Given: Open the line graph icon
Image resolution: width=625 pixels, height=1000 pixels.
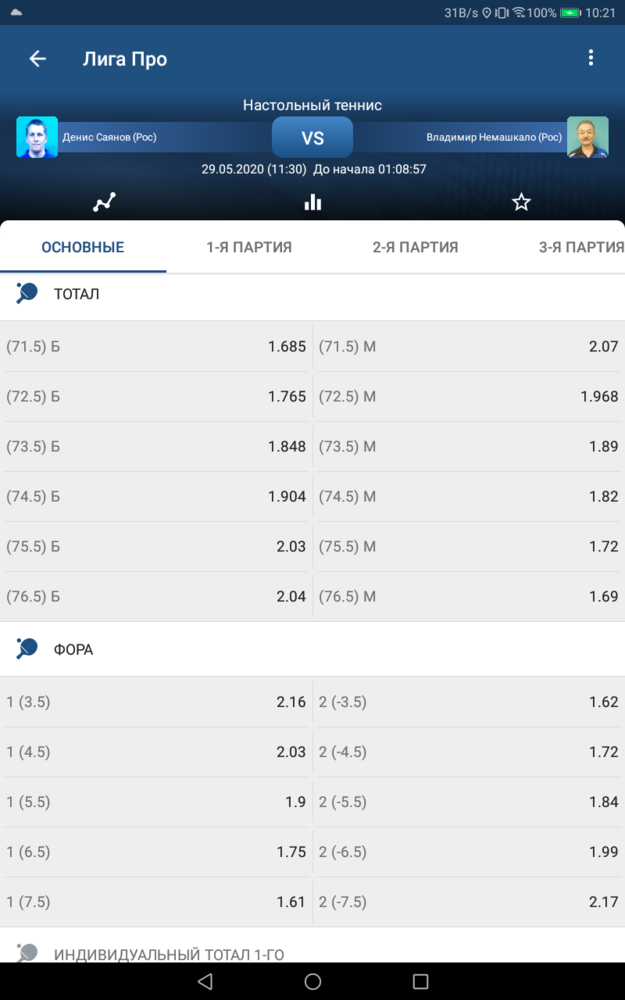Looking at the screenshot, I should [x=104, y=202].
